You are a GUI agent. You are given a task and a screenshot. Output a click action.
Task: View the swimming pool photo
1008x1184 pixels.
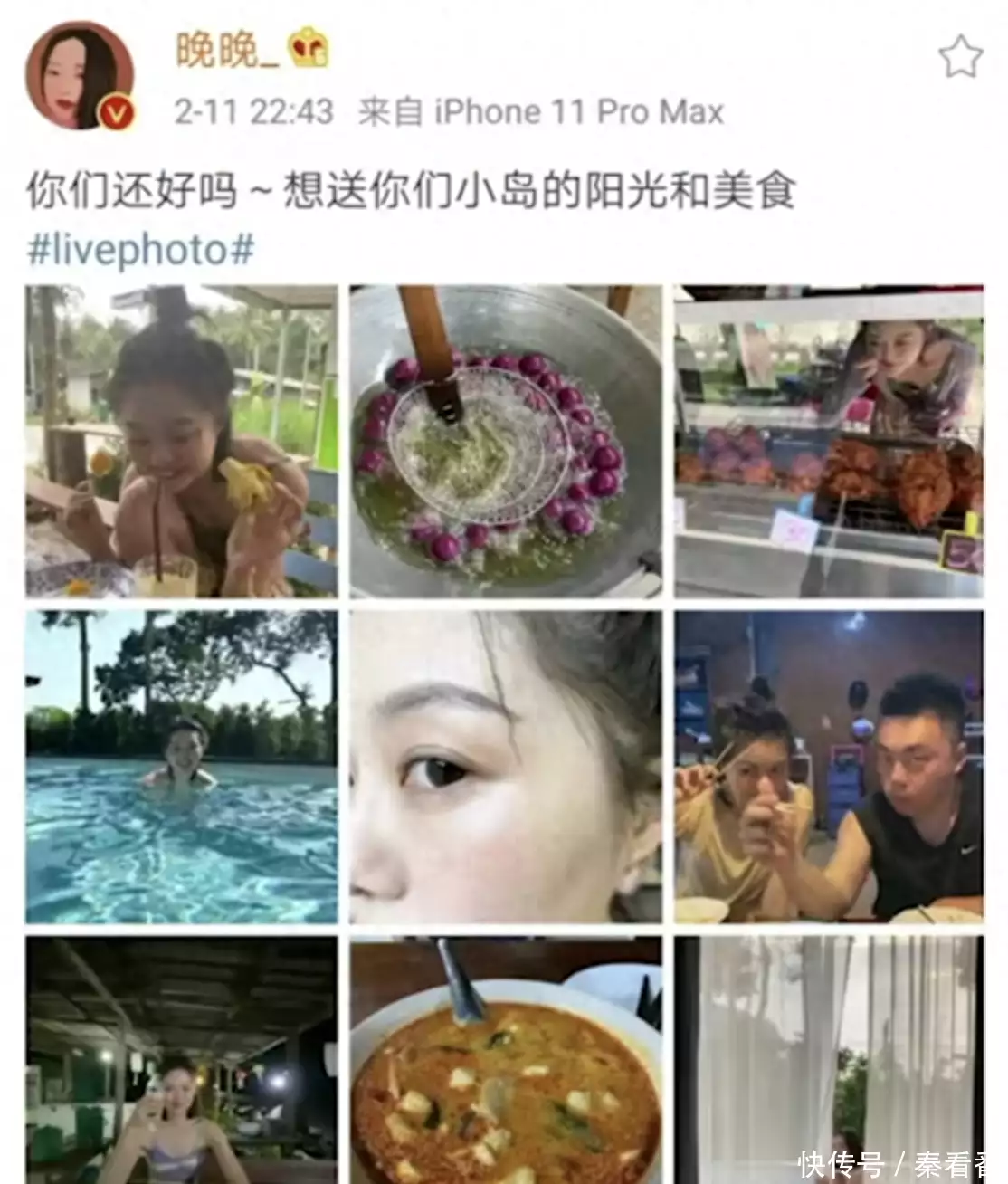181,767
